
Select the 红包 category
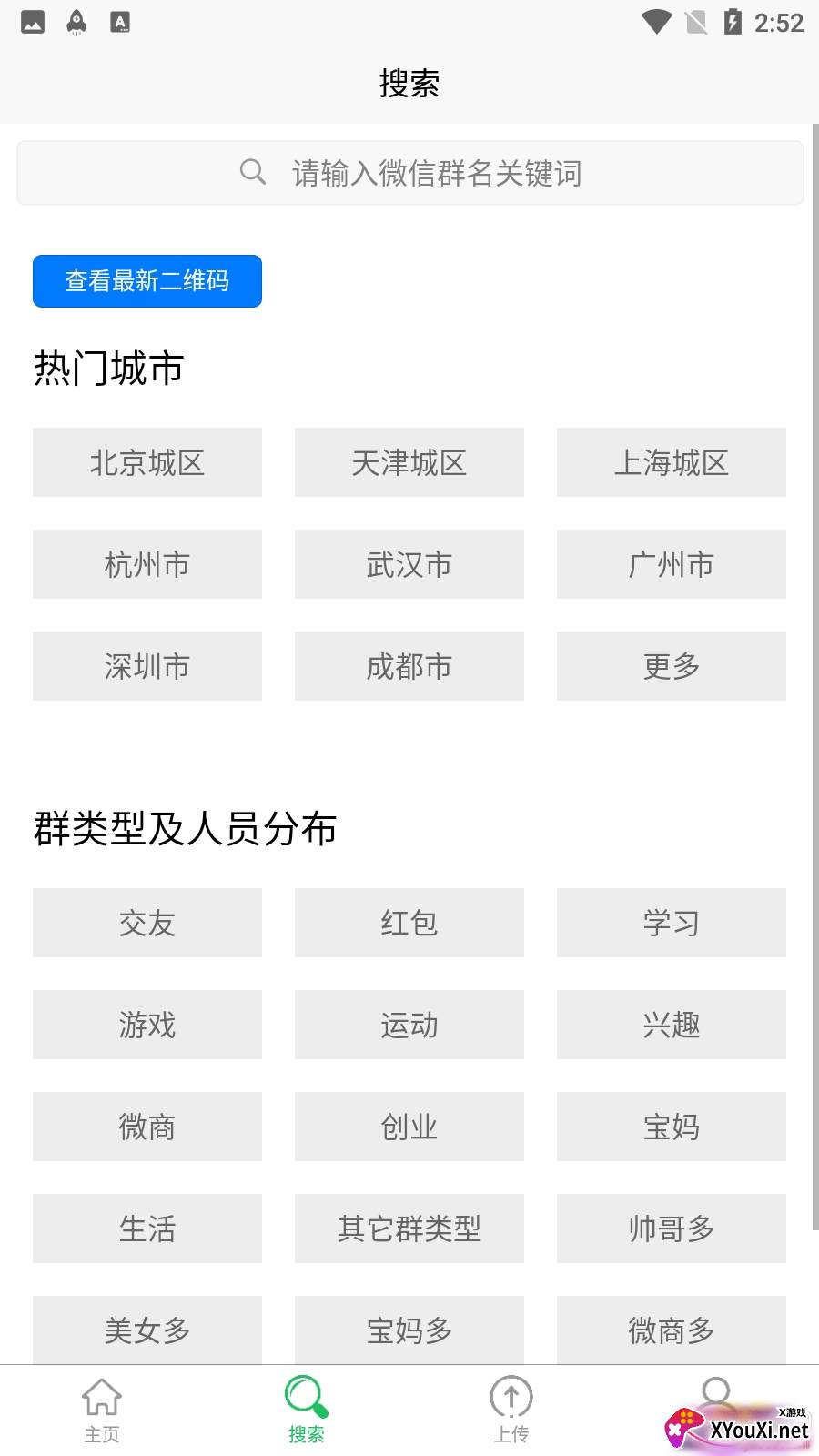tap(409, 923)
